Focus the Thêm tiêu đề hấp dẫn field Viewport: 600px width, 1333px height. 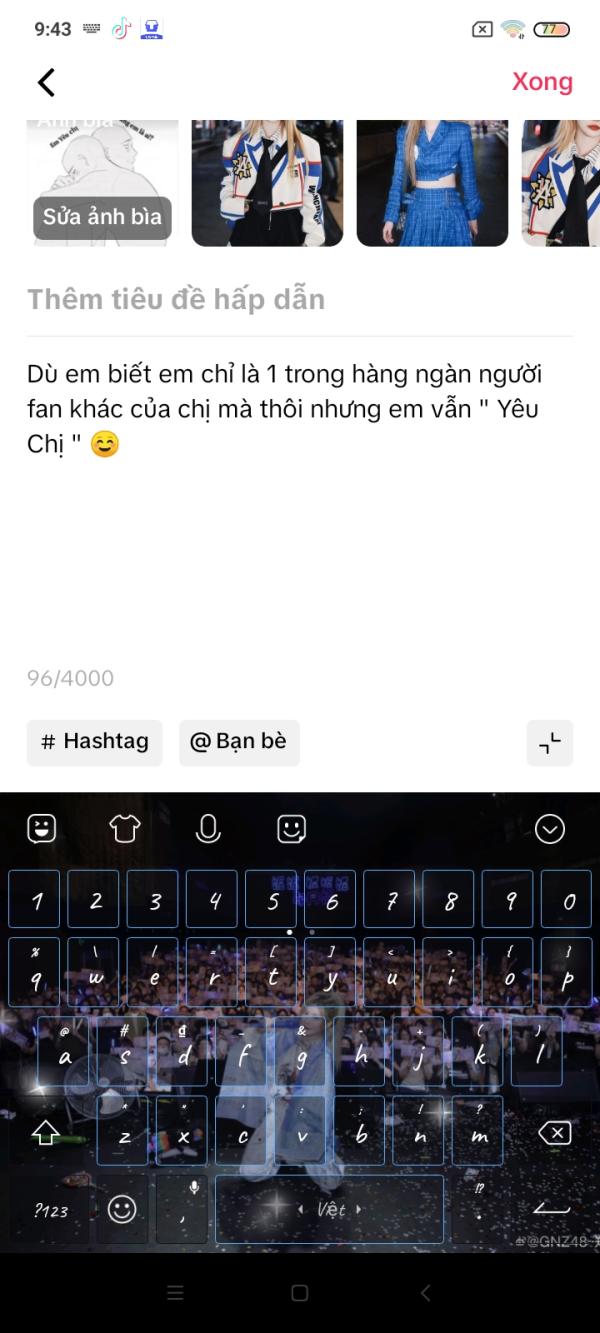tap(300, 299)
